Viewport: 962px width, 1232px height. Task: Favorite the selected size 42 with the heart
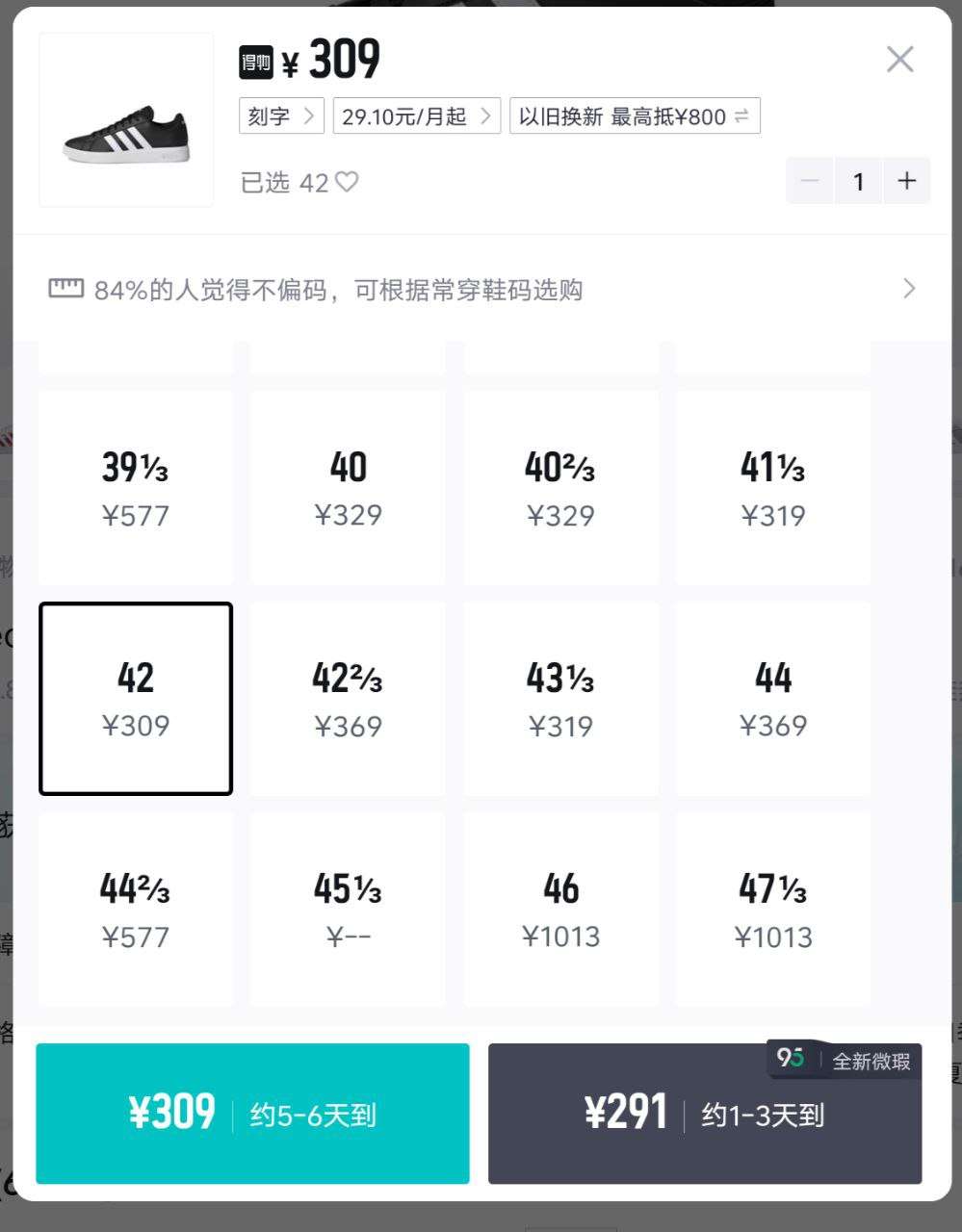coord(347,181)
